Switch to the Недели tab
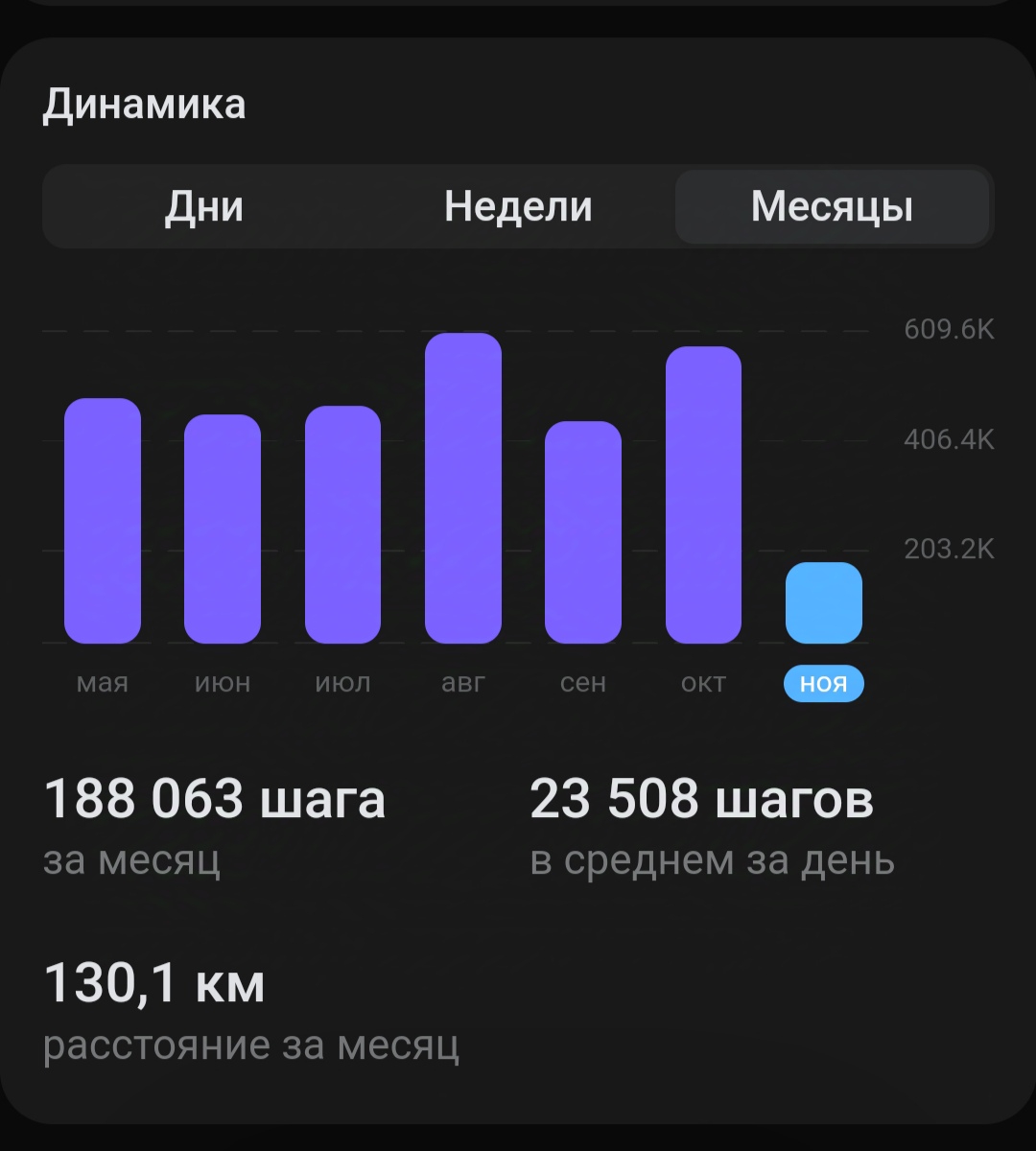This screenshot has width=1036, height=1151. [x=518, y=207]
